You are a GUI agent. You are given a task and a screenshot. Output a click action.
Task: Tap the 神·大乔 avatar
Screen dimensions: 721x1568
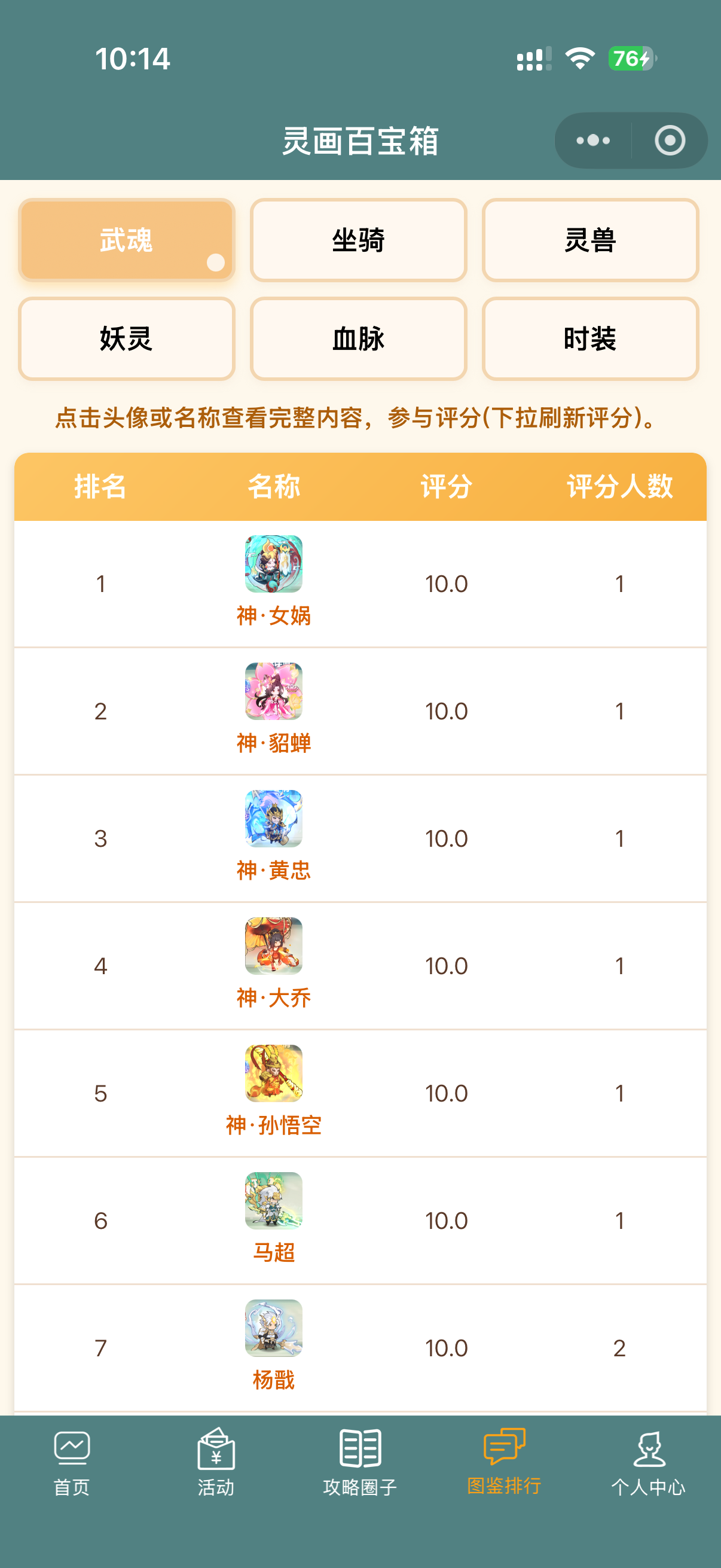tap(274, 945)
